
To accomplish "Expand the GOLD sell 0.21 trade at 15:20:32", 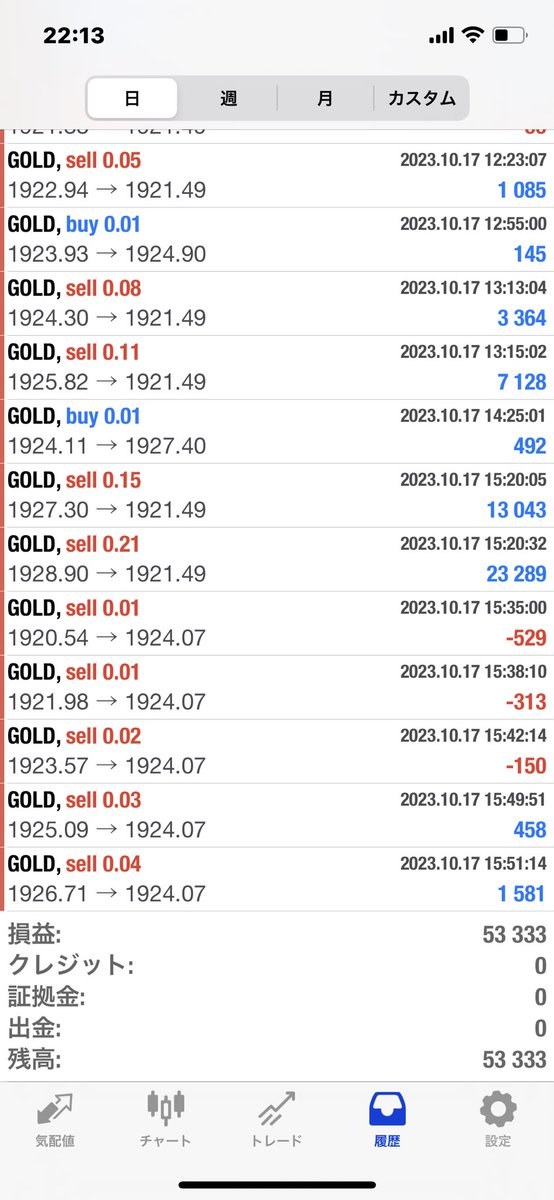I will click(x=277, y=560).
